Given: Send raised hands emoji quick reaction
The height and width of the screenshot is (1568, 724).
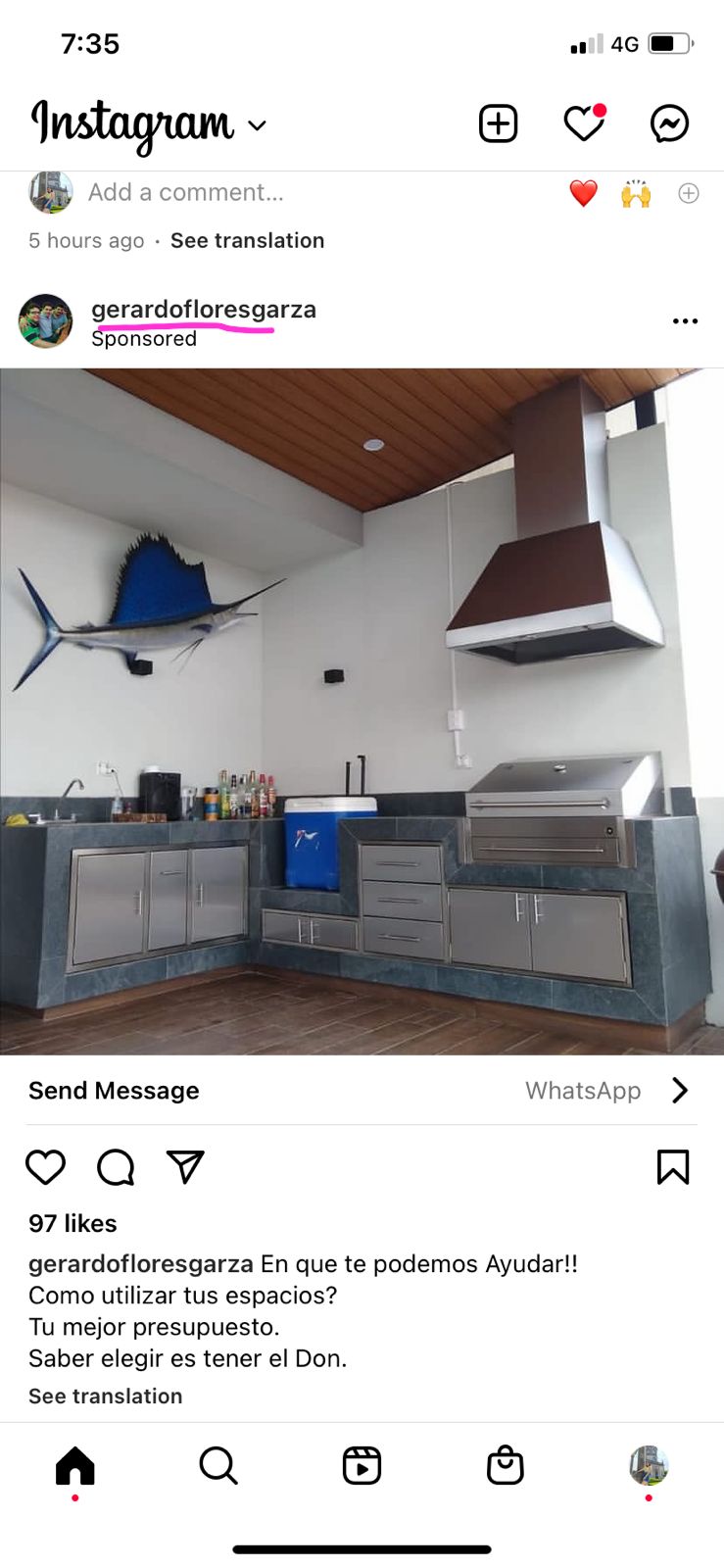Looking at the screenshot, I should (x=636, y=193).
